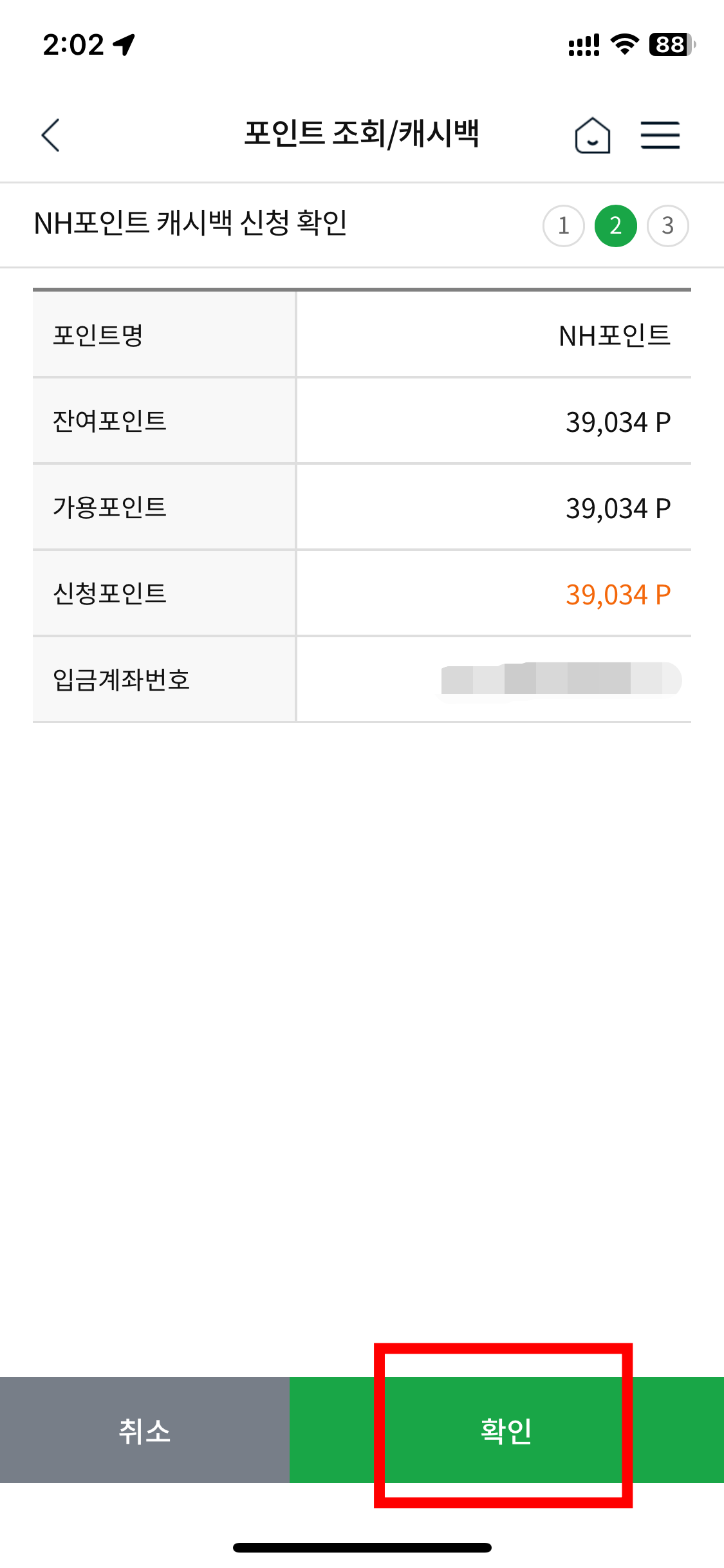Tap the back arrow to return
This screenshot has height=1568, width=724.
coord(50,135)
